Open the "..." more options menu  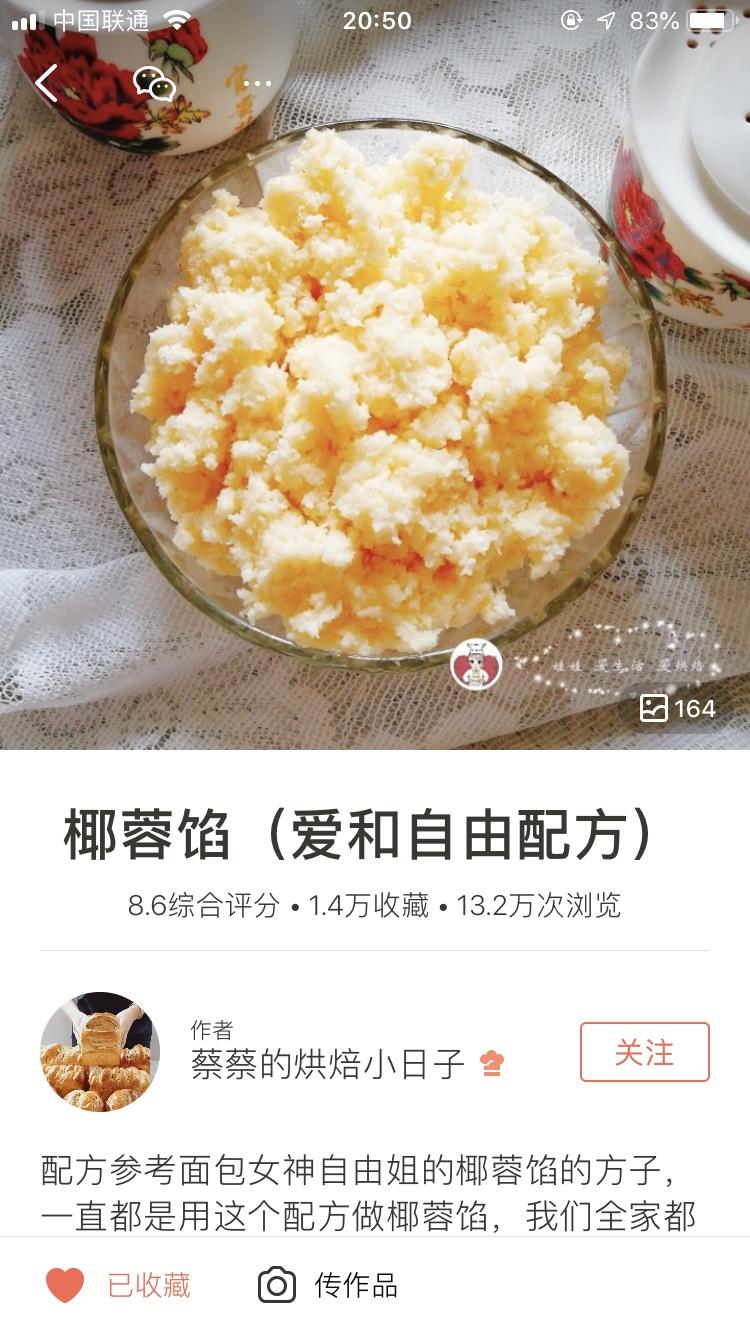[x=258, y=84]
